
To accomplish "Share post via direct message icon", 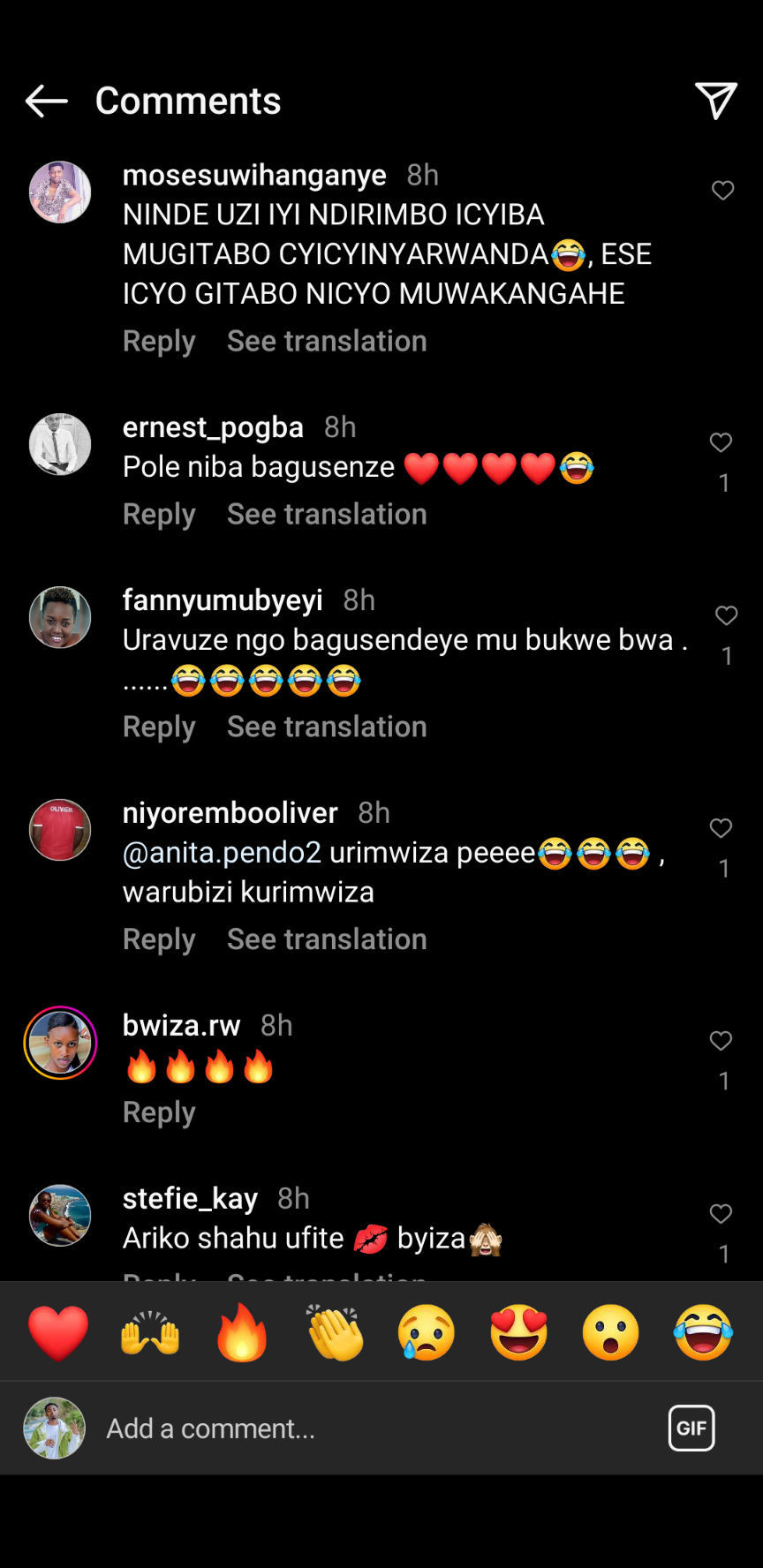I will (715, 101).
